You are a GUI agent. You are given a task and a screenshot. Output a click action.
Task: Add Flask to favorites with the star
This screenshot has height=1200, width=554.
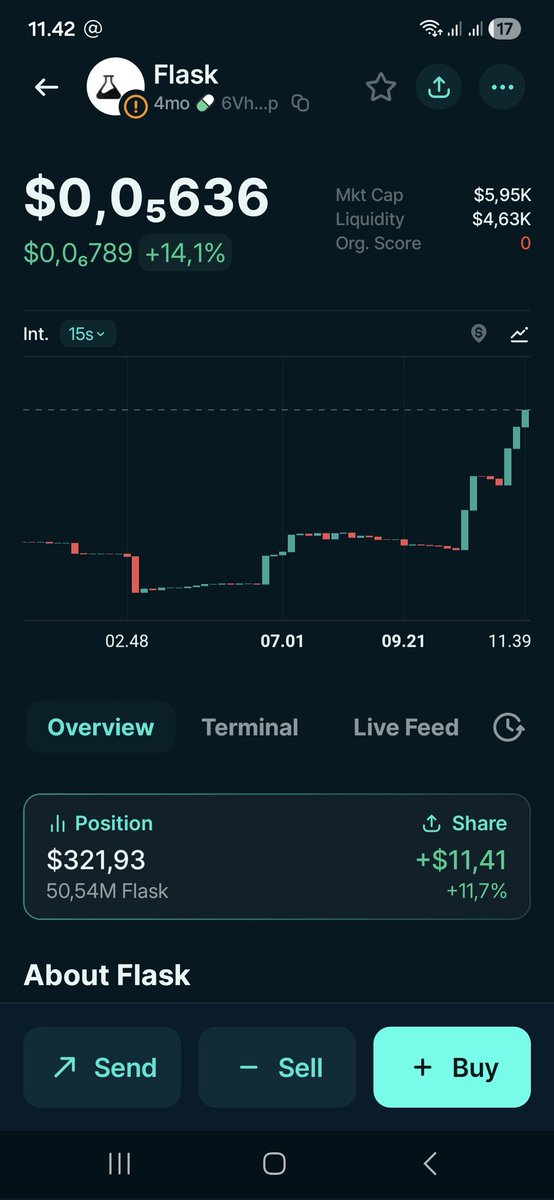(381, 87)
